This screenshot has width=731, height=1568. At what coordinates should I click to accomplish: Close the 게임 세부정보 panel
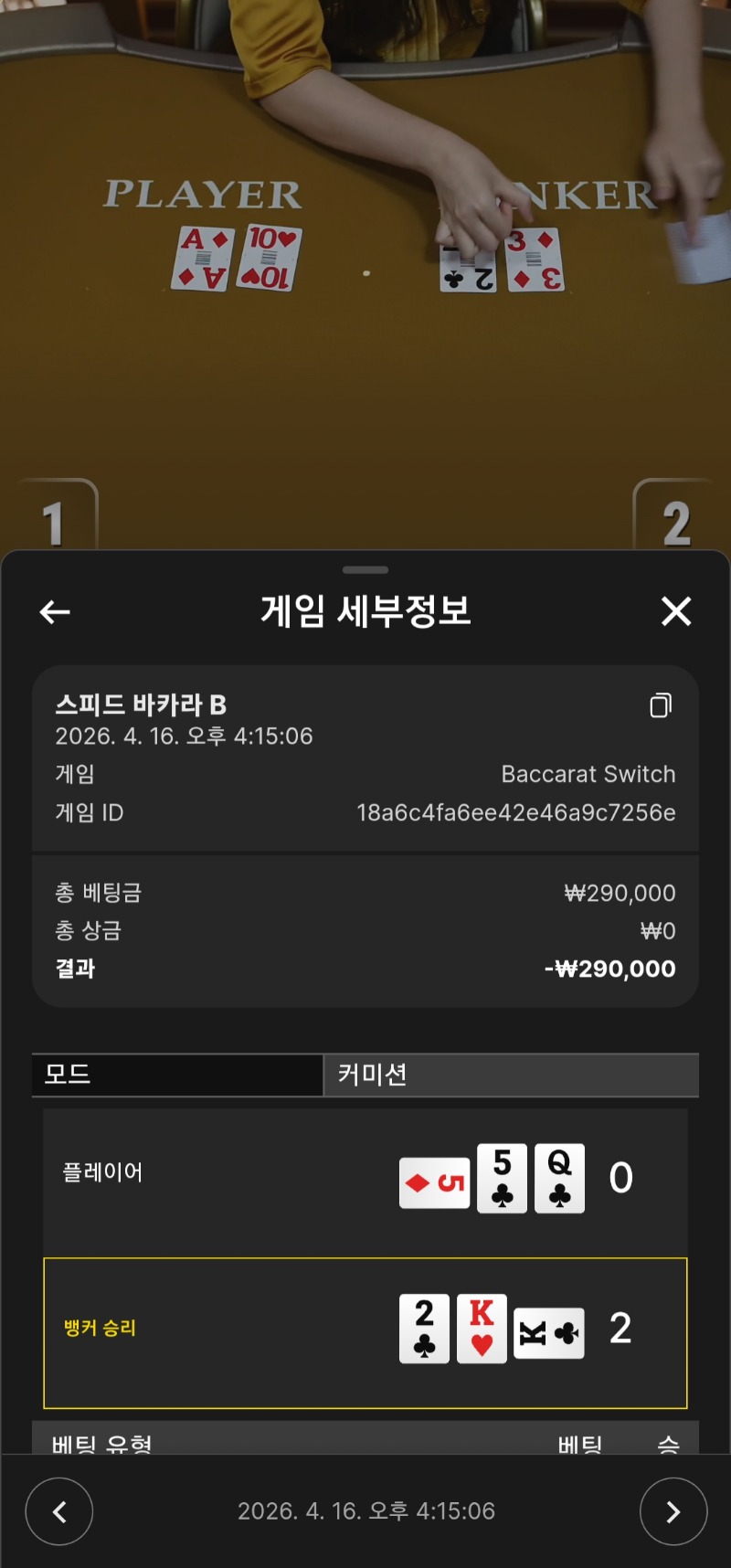[676, 611]
